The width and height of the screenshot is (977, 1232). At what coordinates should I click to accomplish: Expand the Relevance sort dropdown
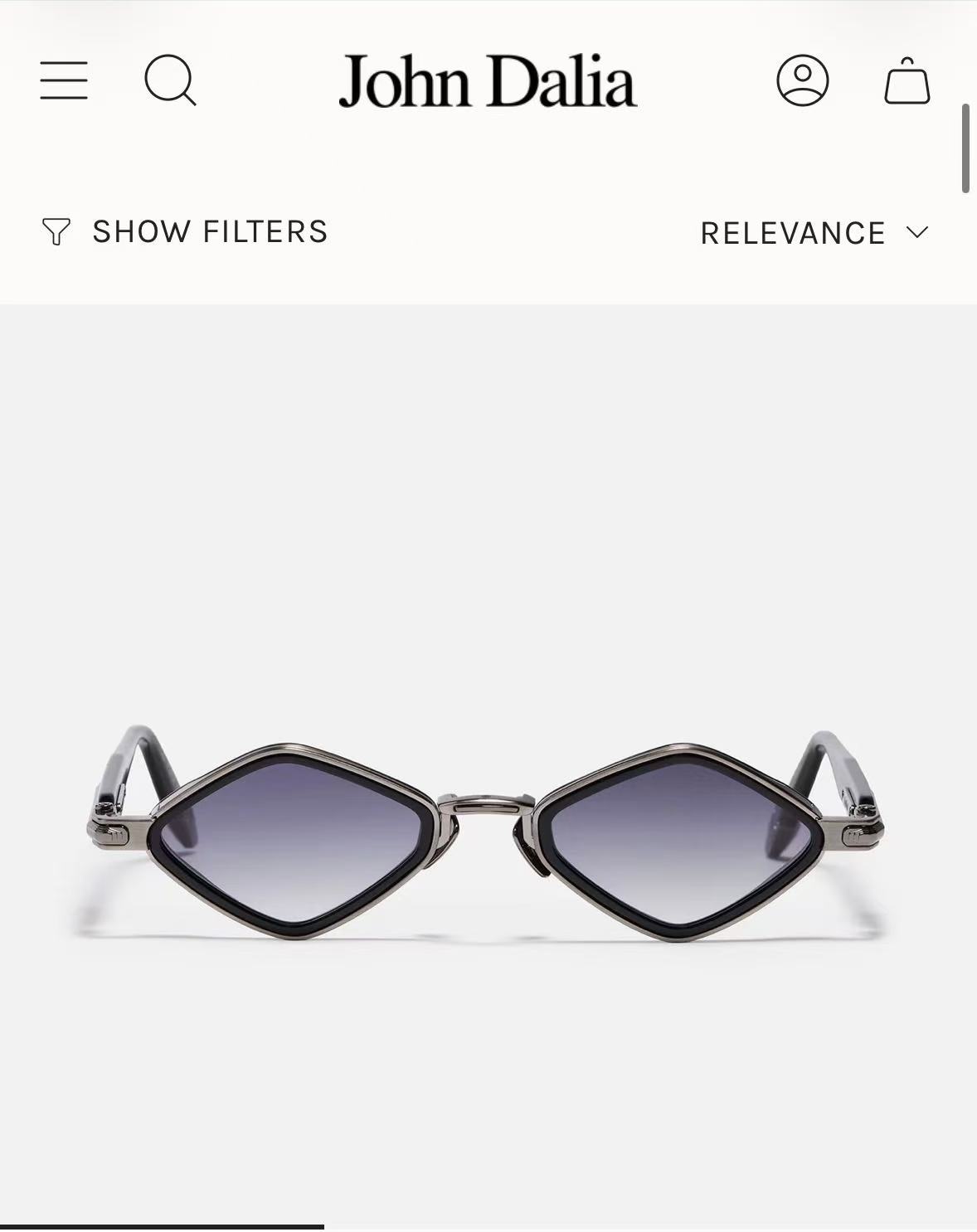point(814,233)
